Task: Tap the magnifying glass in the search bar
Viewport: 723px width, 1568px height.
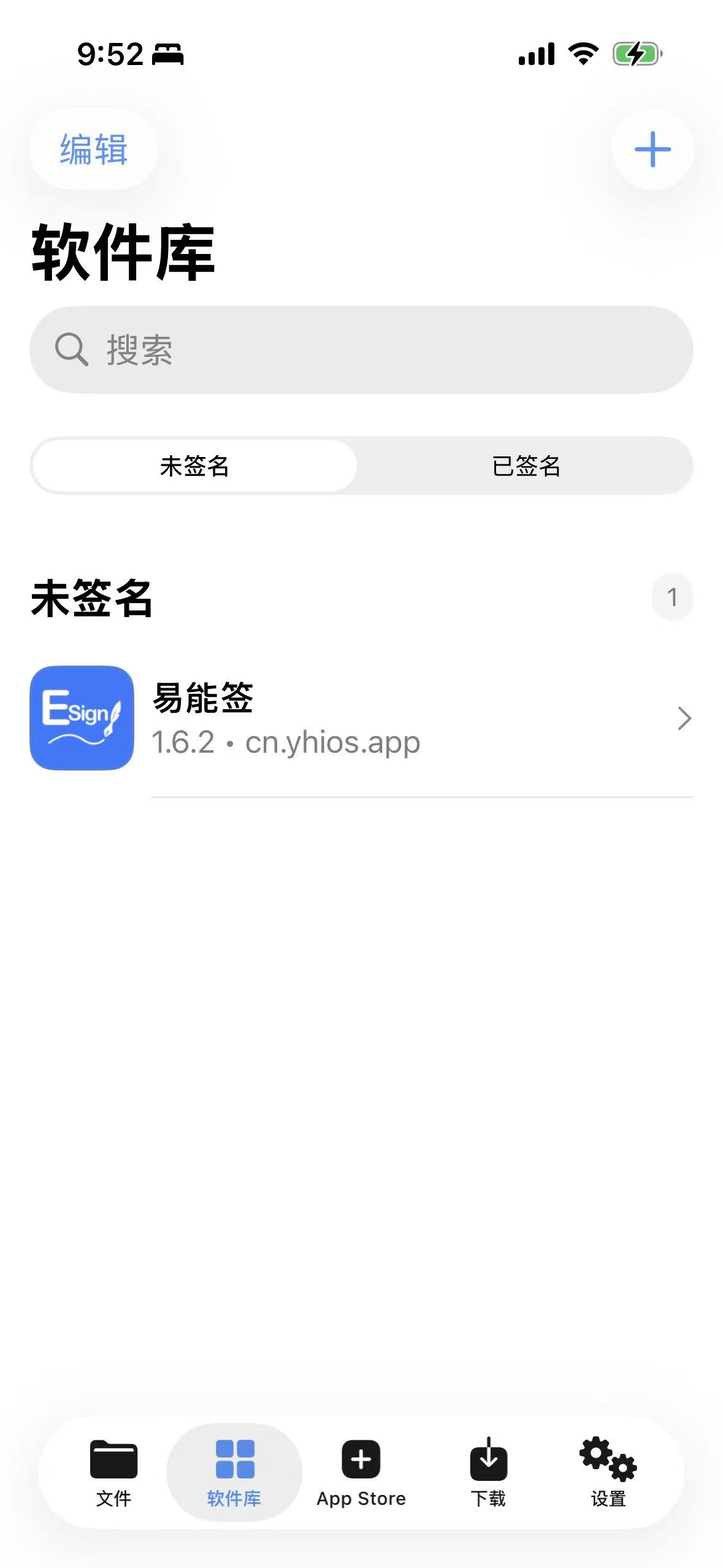Action: pyautogui.click(x=71, y=348)
